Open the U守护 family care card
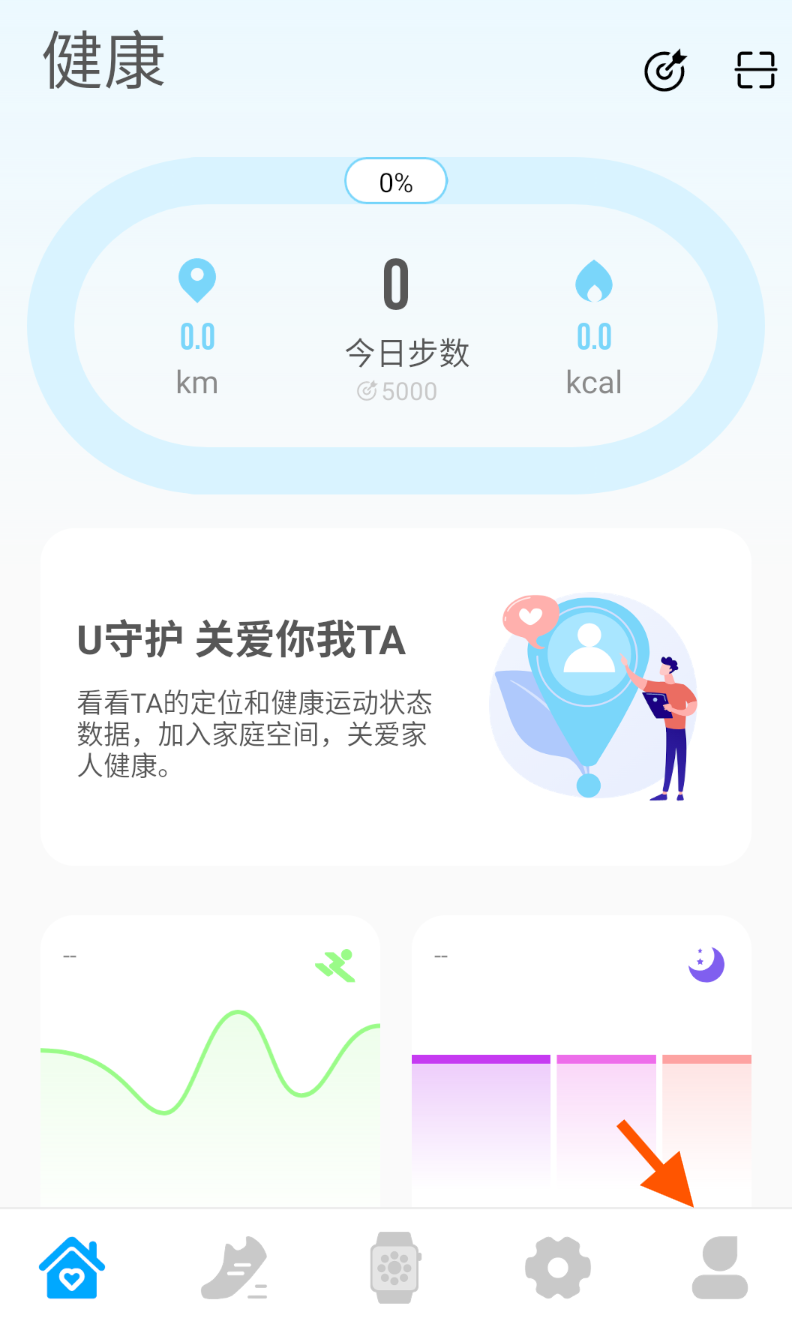The image size is (792, 1336). (x=396, y=697)
